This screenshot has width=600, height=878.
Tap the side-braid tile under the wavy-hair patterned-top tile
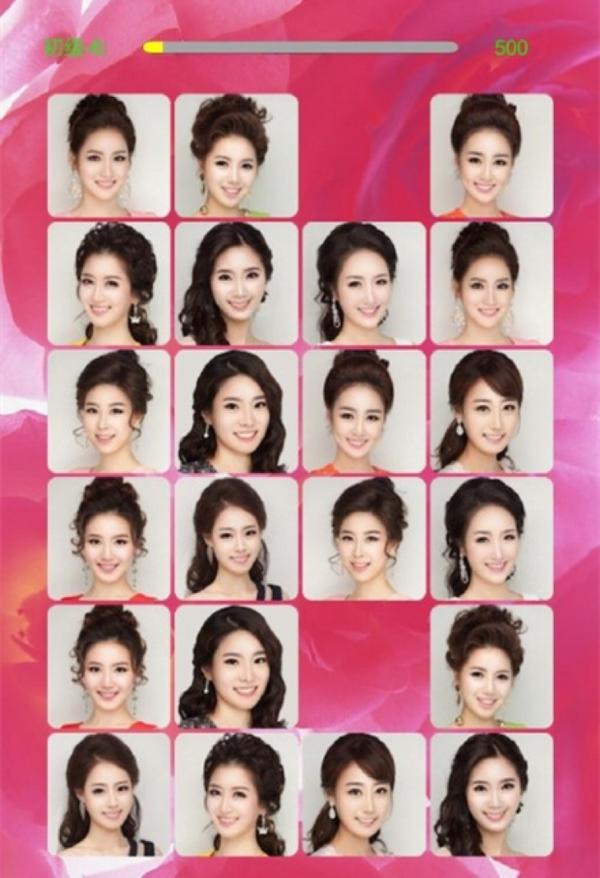(x=236, y=794)
